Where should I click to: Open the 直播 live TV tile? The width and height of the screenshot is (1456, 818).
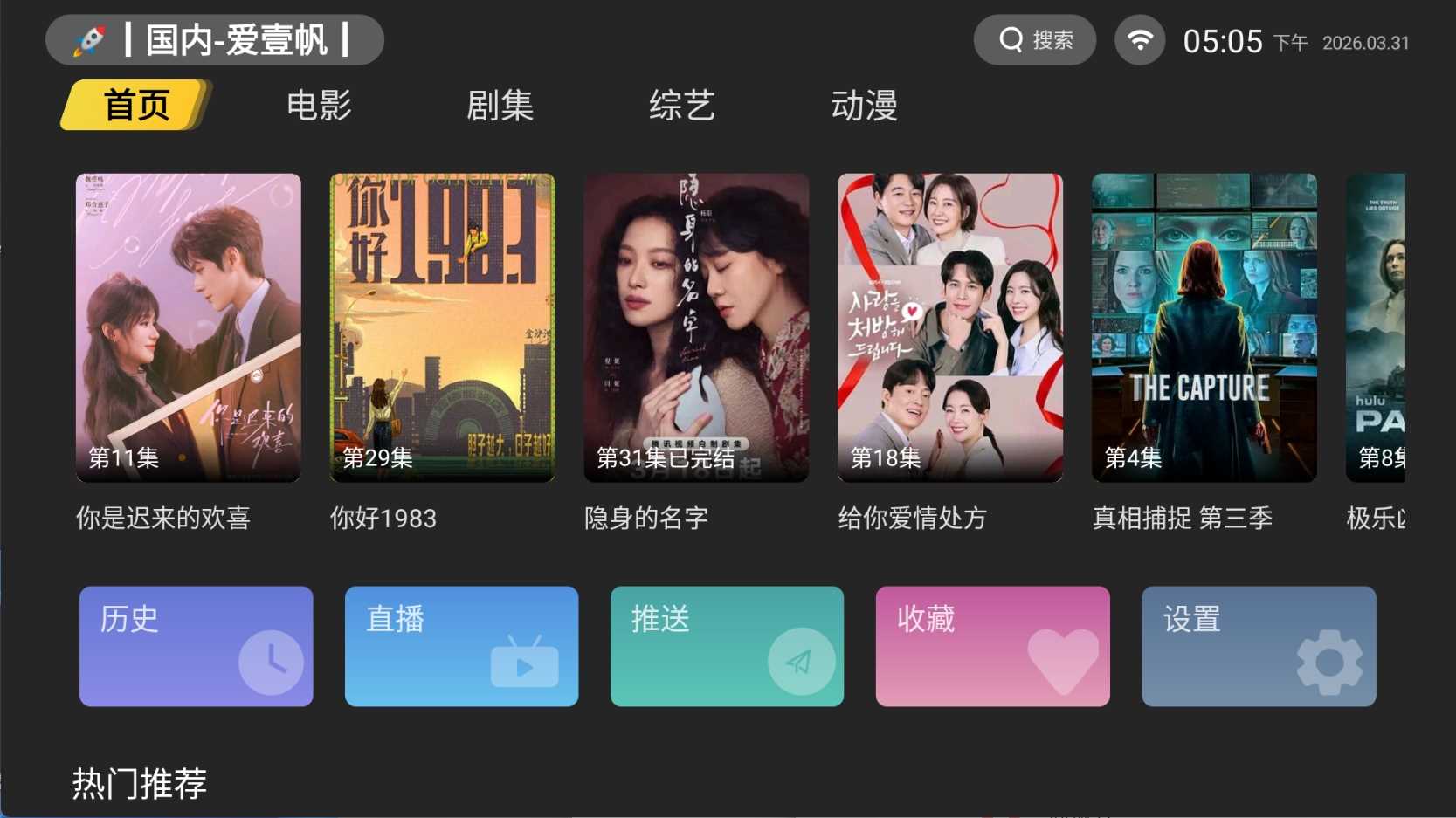coord(462,646)
